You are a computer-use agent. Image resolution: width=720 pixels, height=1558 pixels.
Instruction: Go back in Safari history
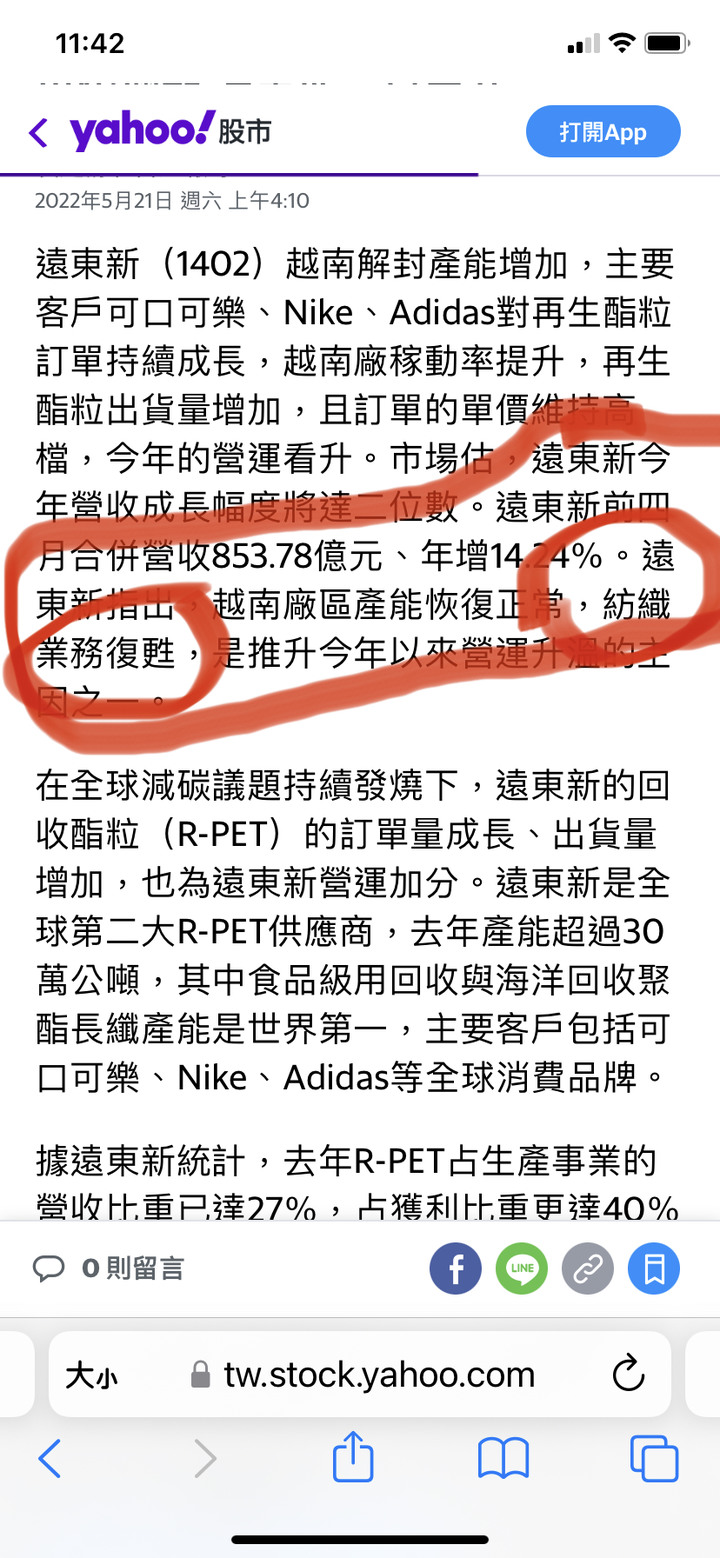[x=50, y=1459]
